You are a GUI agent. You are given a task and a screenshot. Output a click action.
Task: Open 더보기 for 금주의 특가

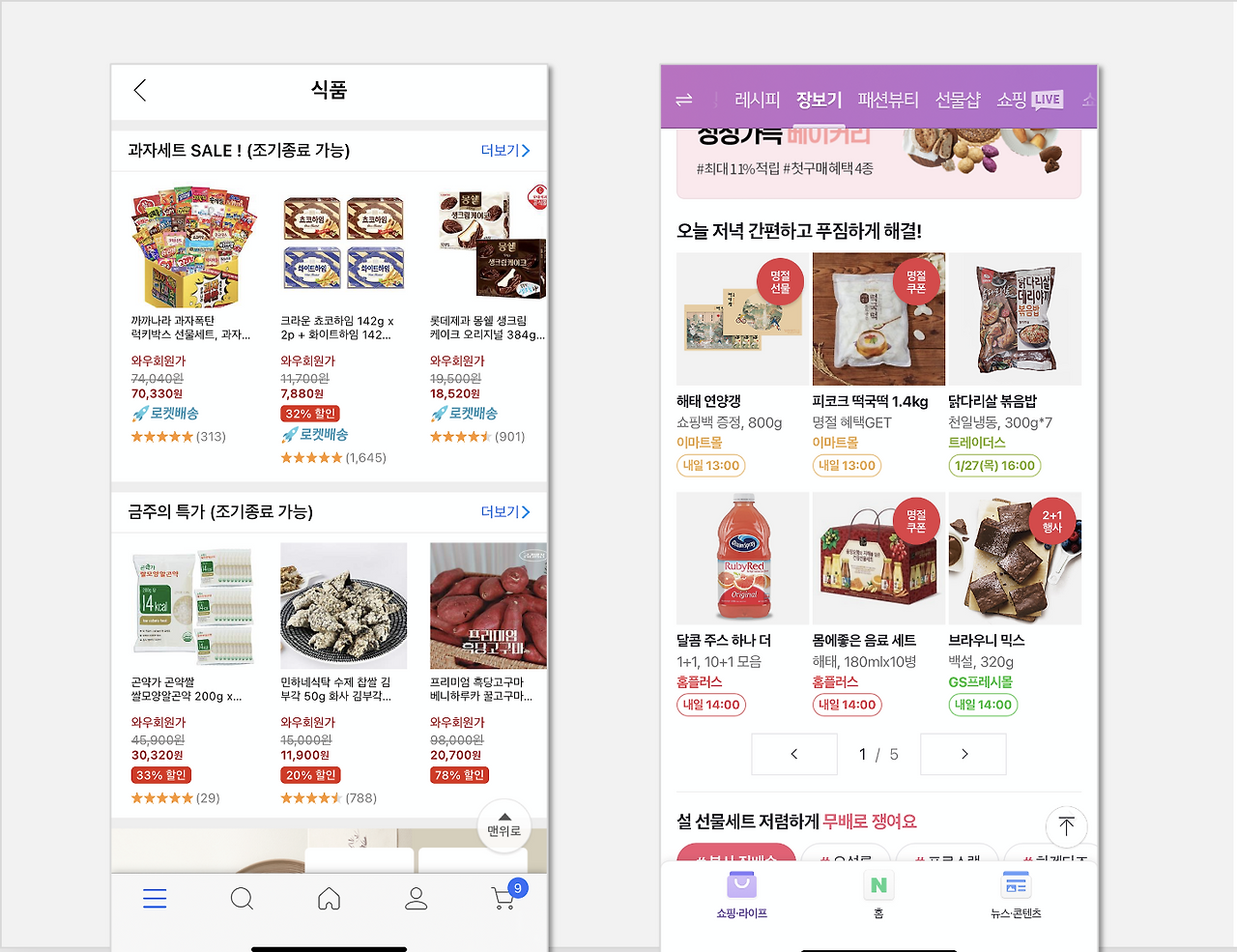[505, 512]
